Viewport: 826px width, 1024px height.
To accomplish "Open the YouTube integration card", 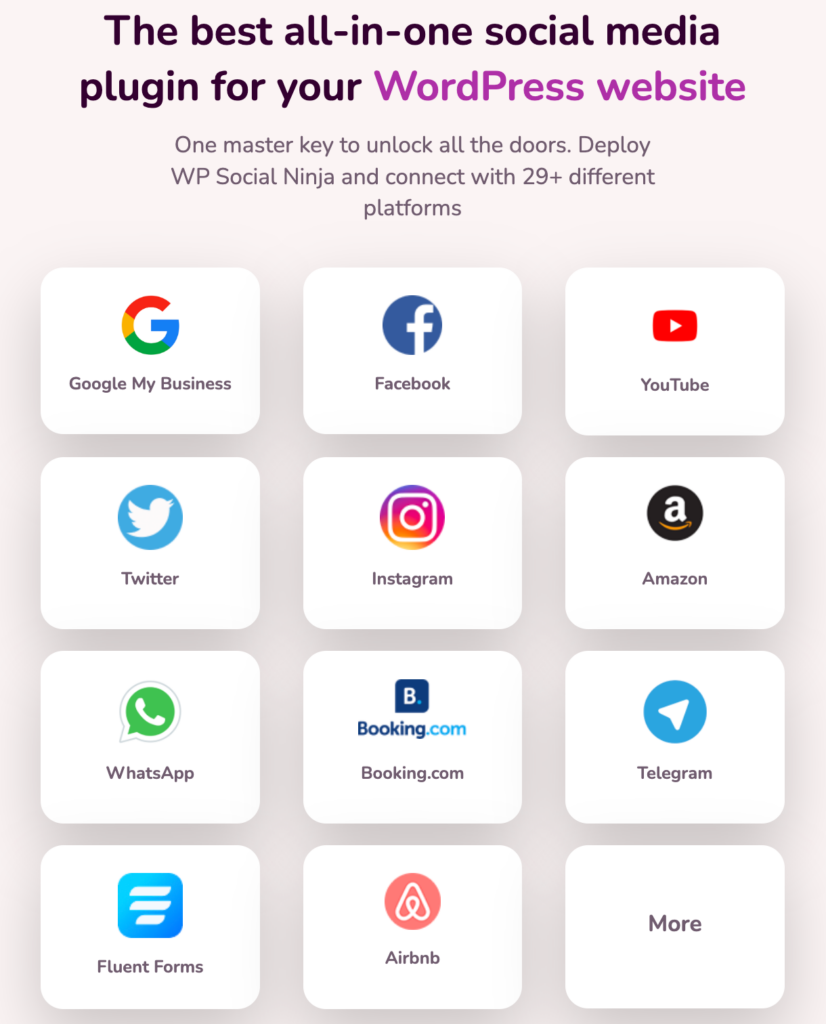I will tap(674, 350).
